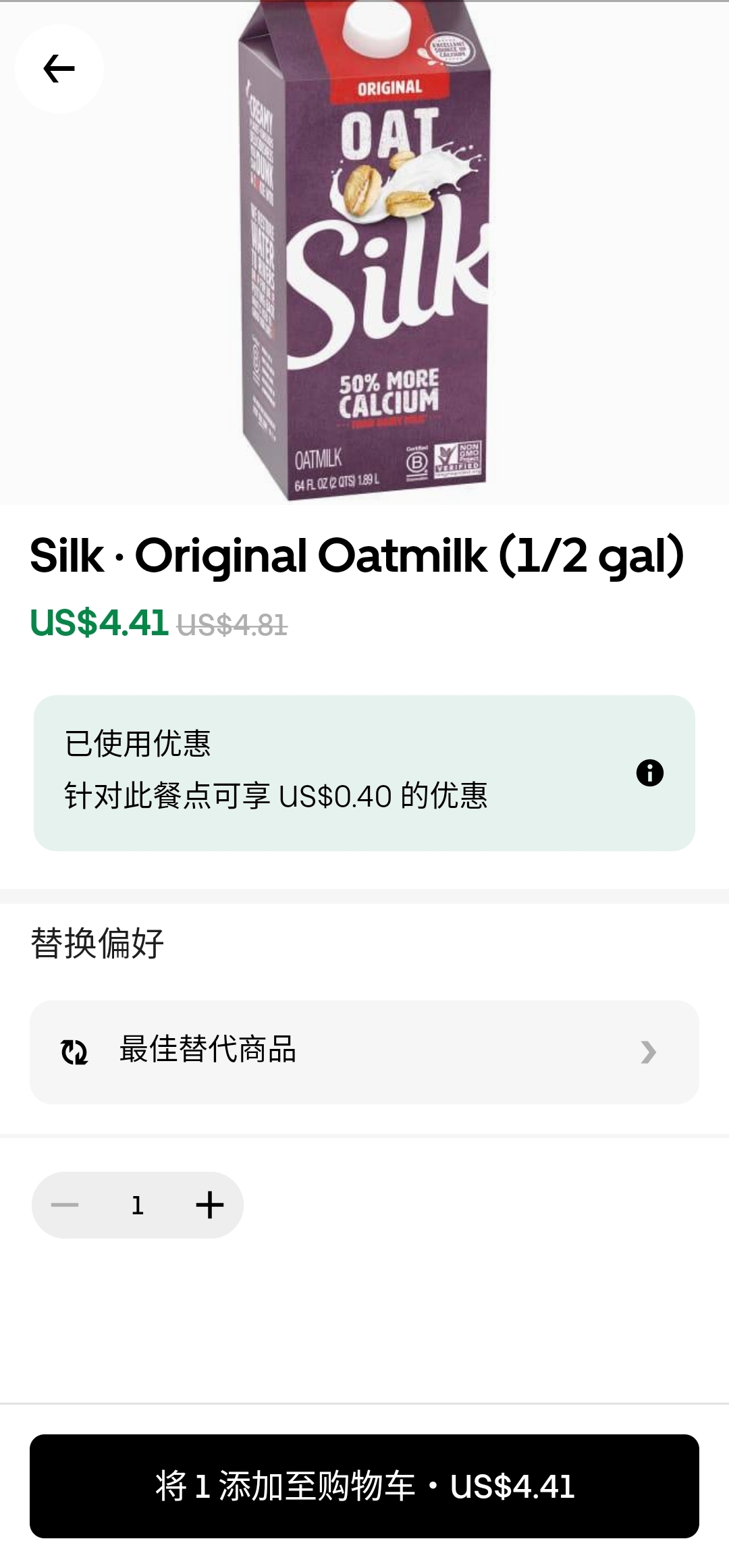Increase the quantity with the plus button

click(x=209, y=1205)
